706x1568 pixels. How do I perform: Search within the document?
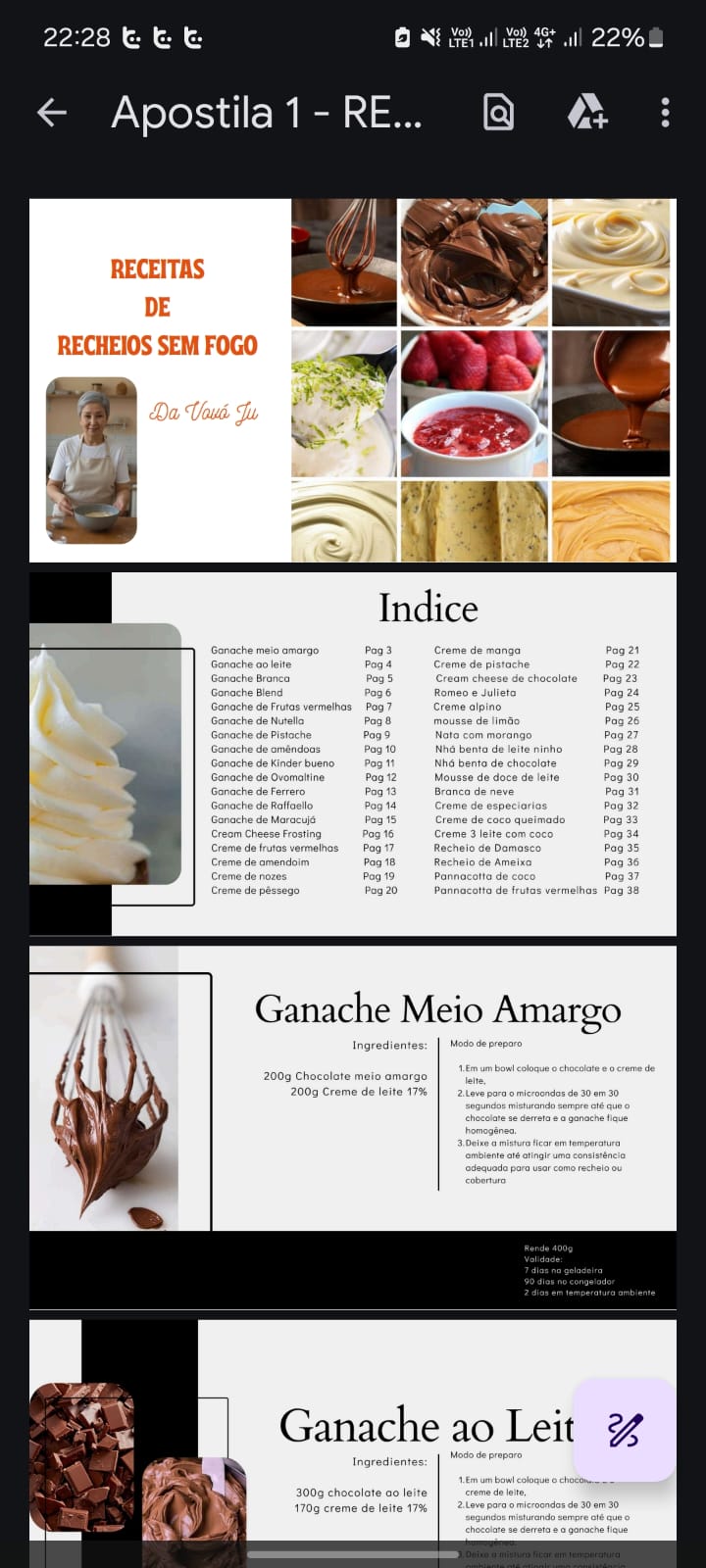tap(498, 113)
